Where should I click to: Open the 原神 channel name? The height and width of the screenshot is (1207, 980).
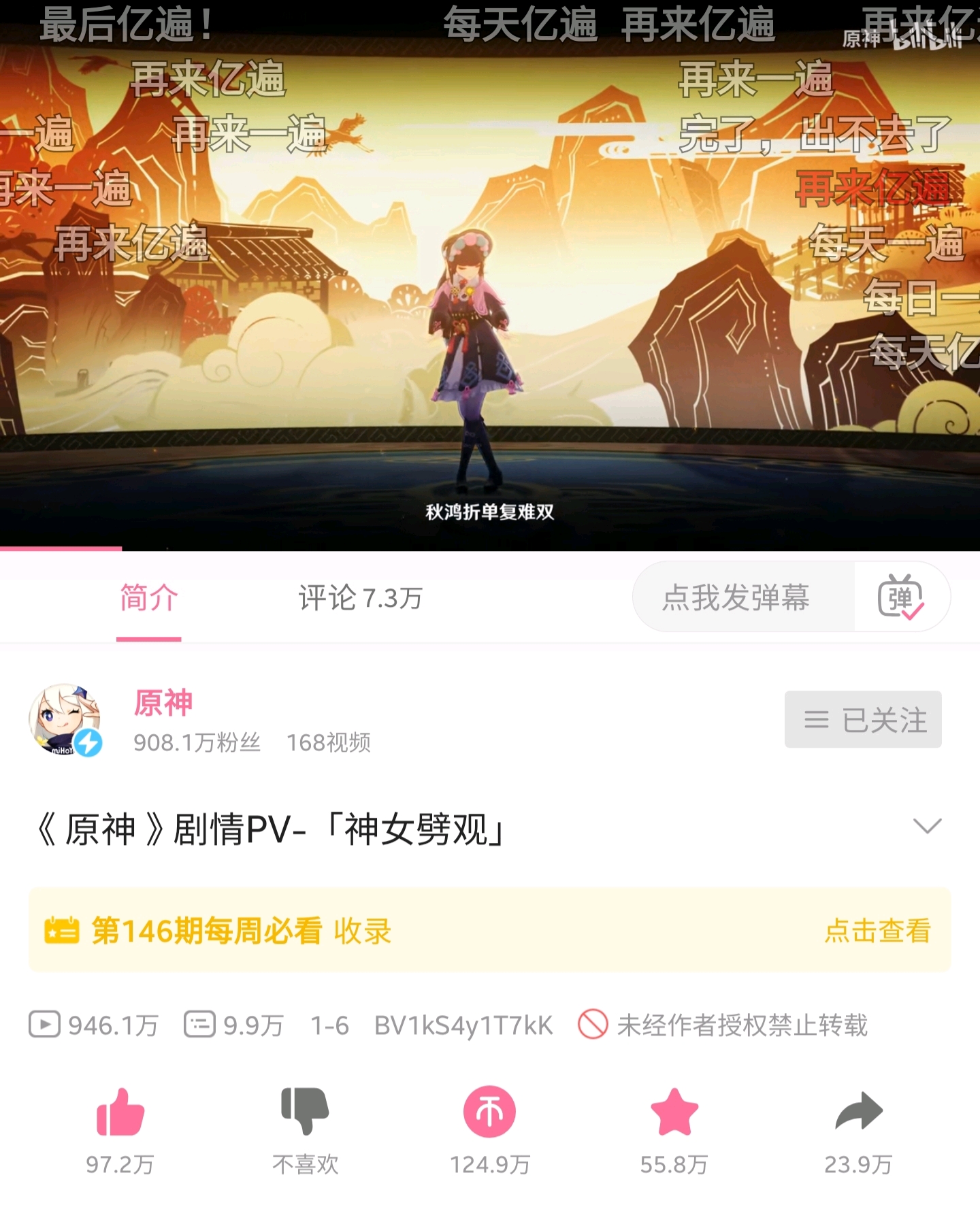tap(163, 702)
